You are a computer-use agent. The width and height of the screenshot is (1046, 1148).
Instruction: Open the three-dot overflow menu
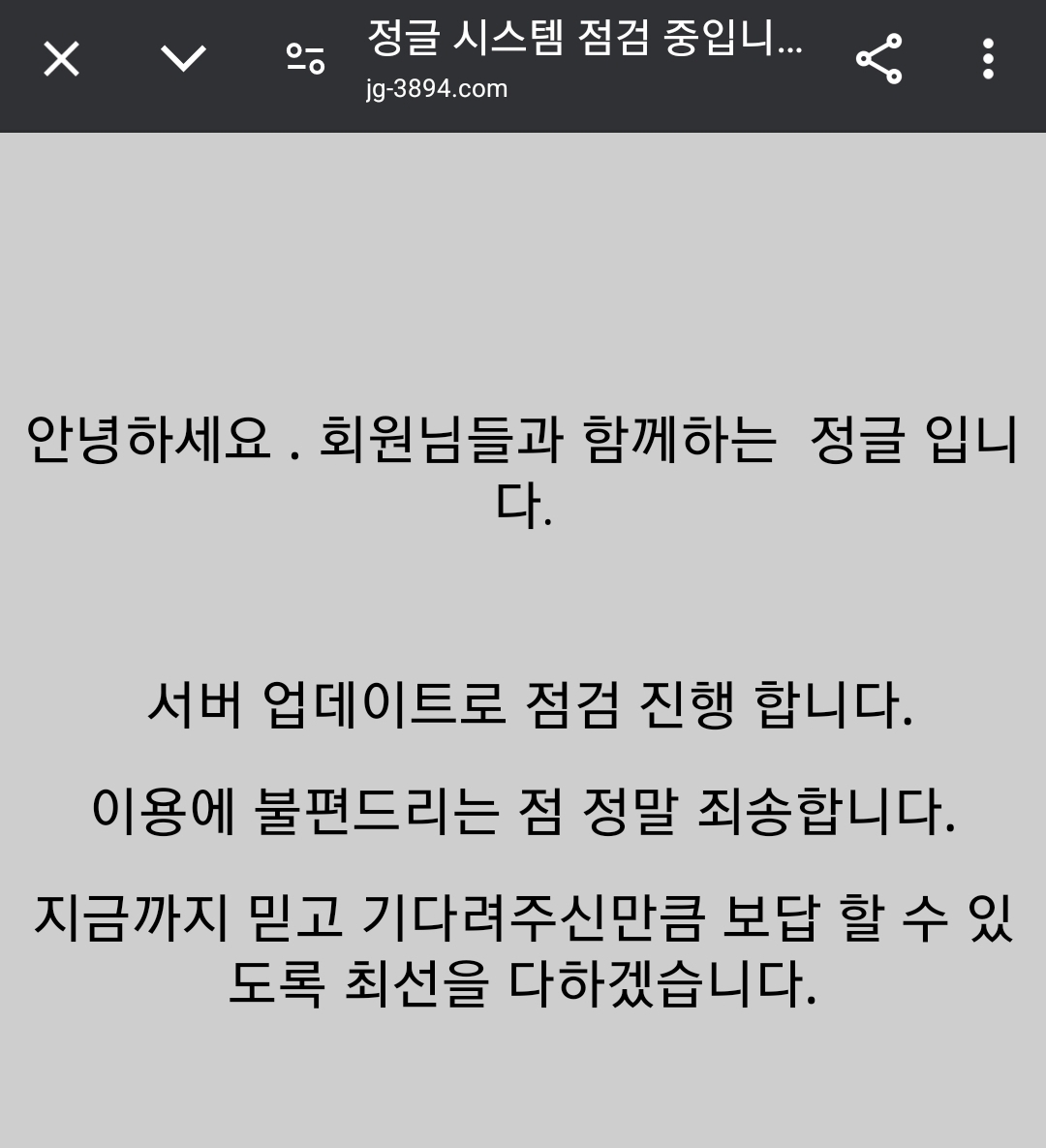[987, 60]
